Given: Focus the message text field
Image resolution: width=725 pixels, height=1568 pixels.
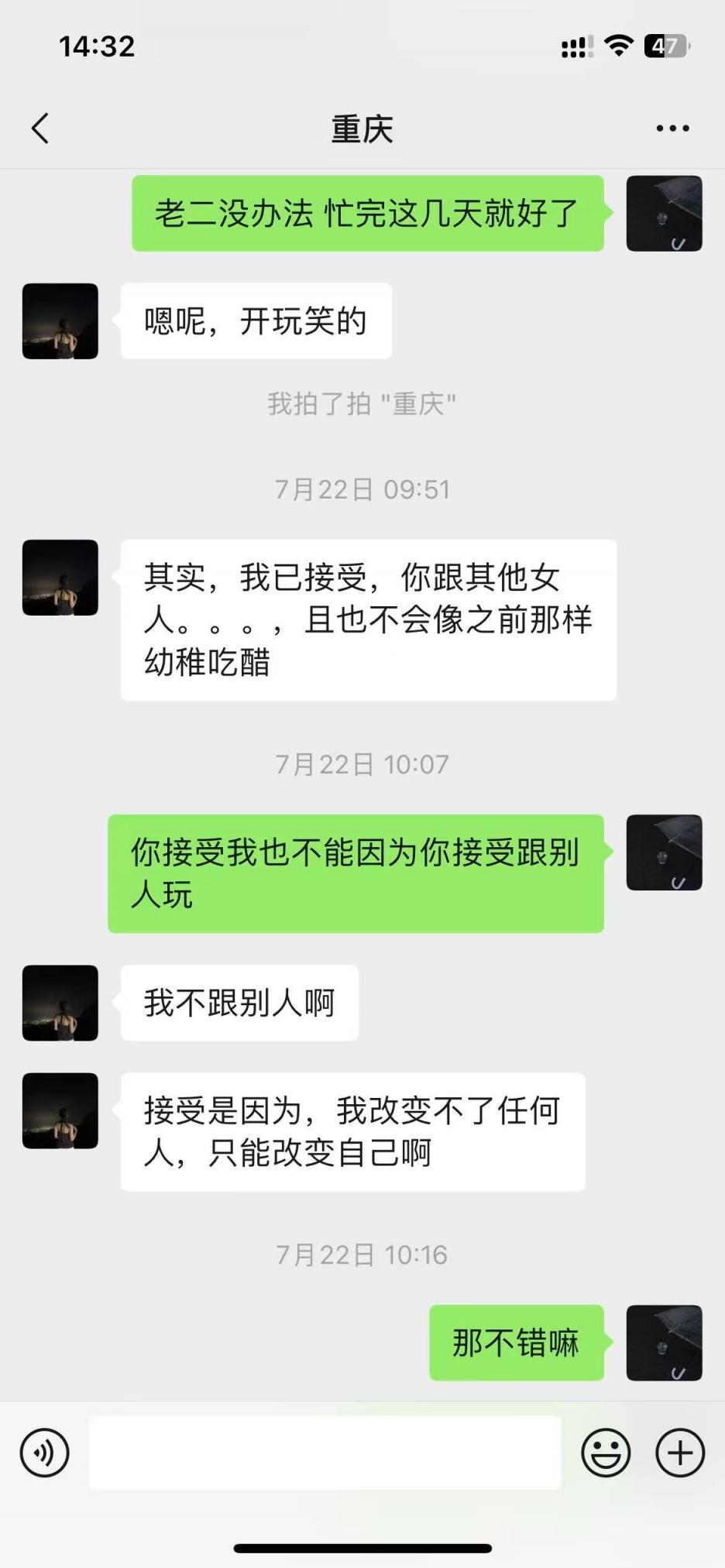Looking at the screenshot, I should (x=325, y=1453).
